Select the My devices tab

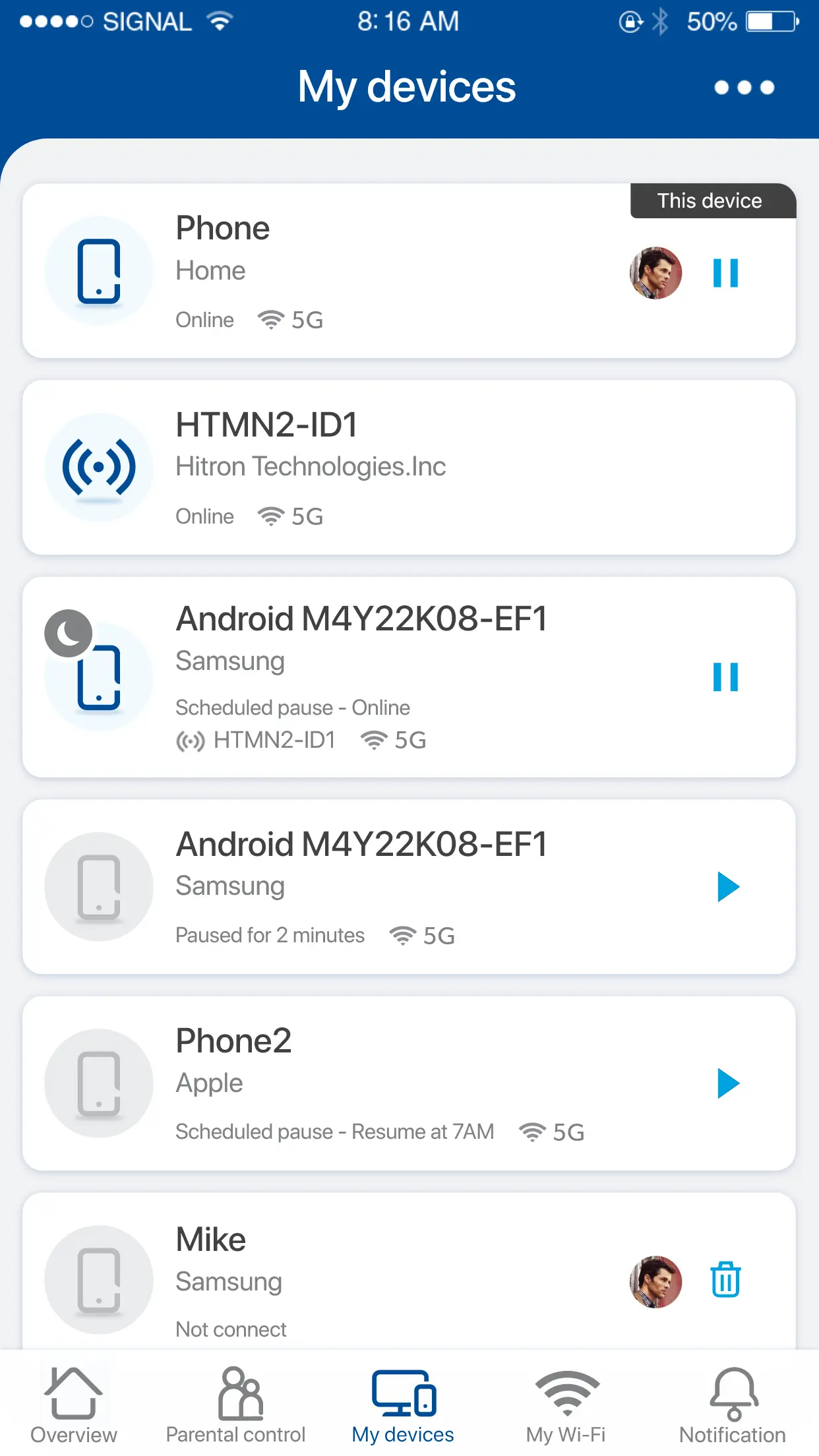pos(403,1405)
